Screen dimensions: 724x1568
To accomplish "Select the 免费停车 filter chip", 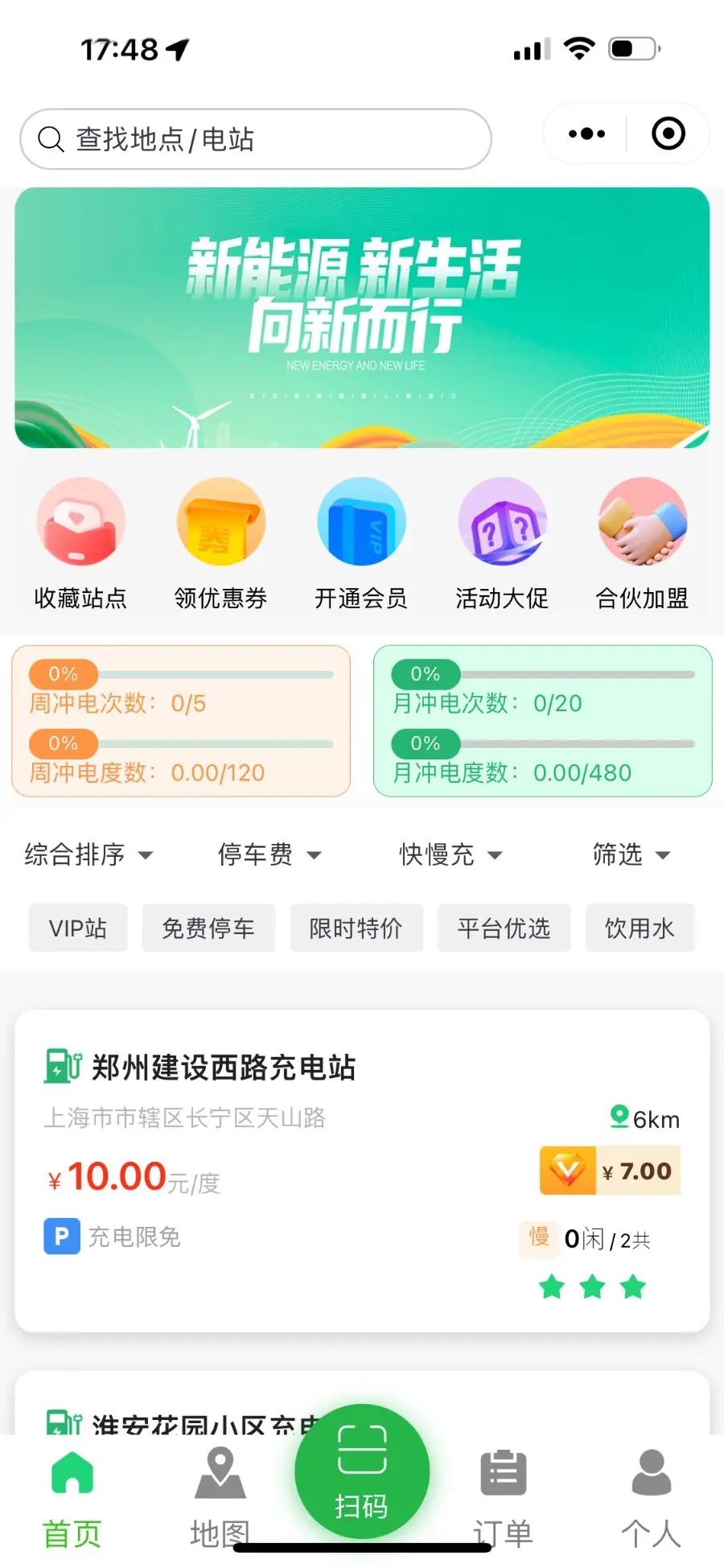I will point(208,928).
